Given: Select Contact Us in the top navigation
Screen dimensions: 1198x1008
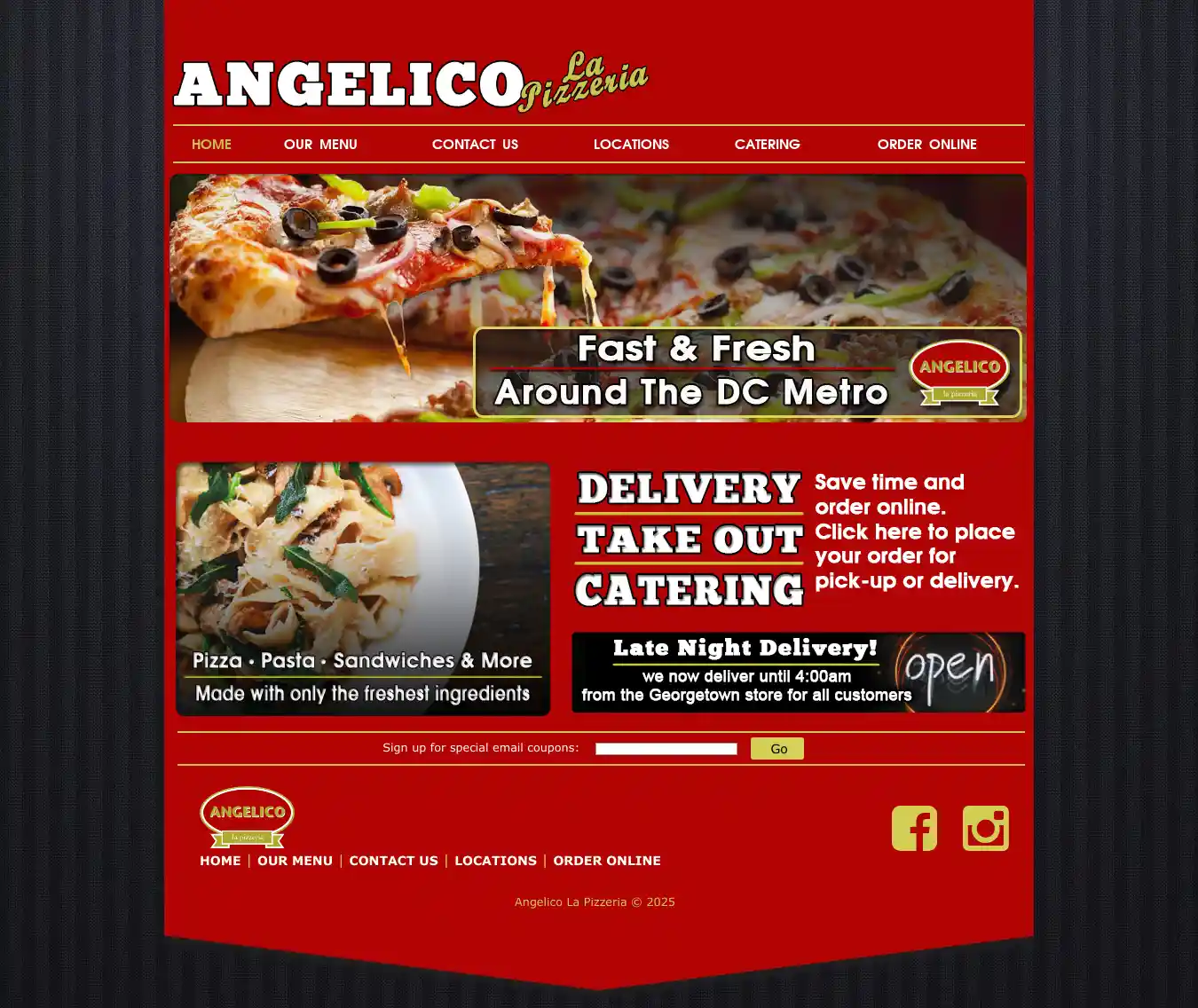Looking at the screenshot, I should pos(475,145).
